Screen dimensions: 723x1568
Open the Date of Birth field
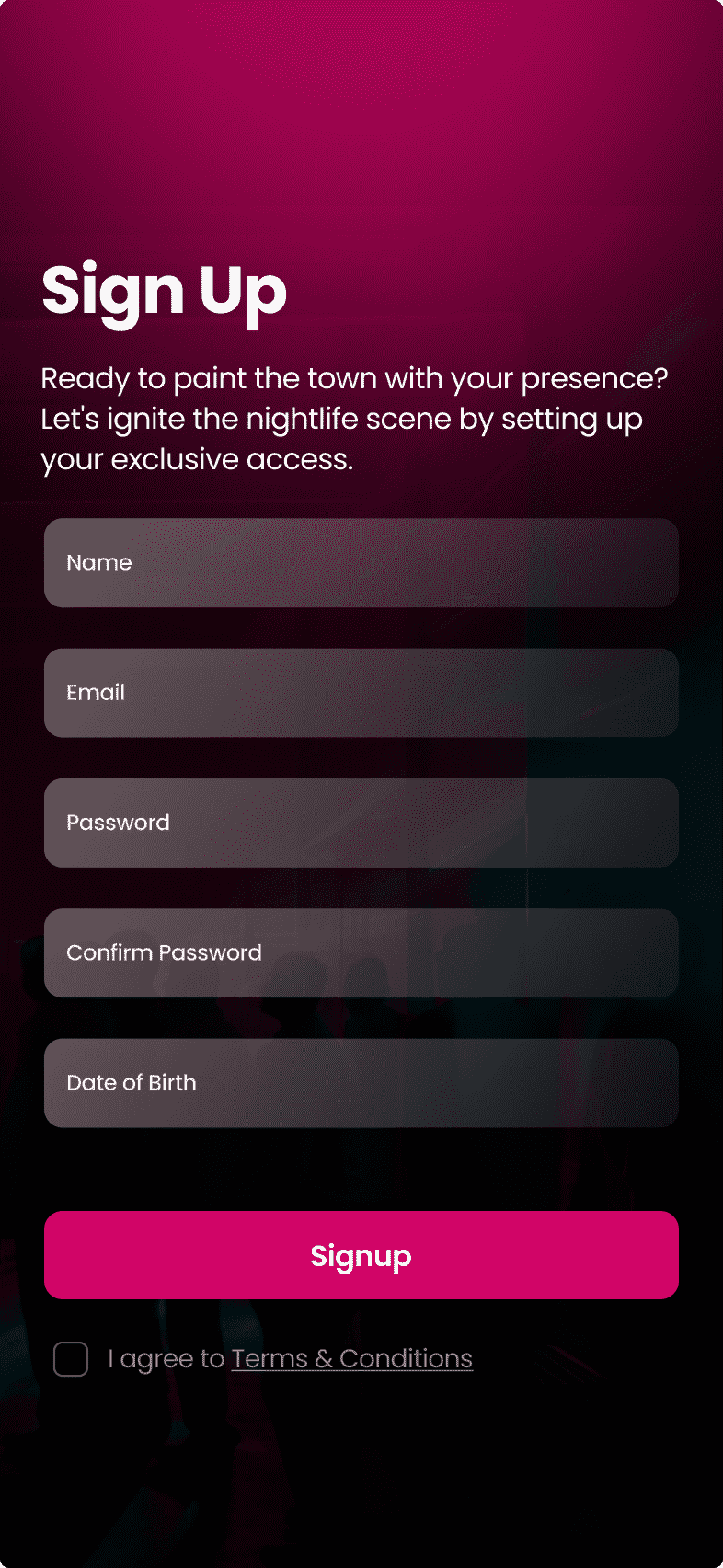361,1083
